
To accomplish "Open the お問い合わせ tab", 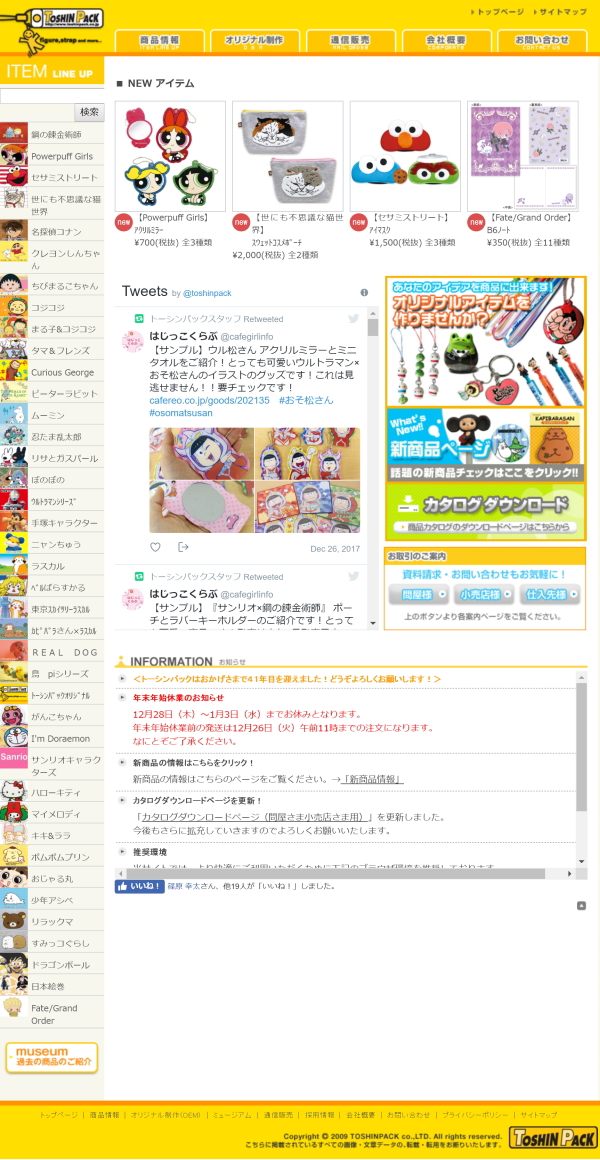I will pyautogui.click(x=542, y=41).
